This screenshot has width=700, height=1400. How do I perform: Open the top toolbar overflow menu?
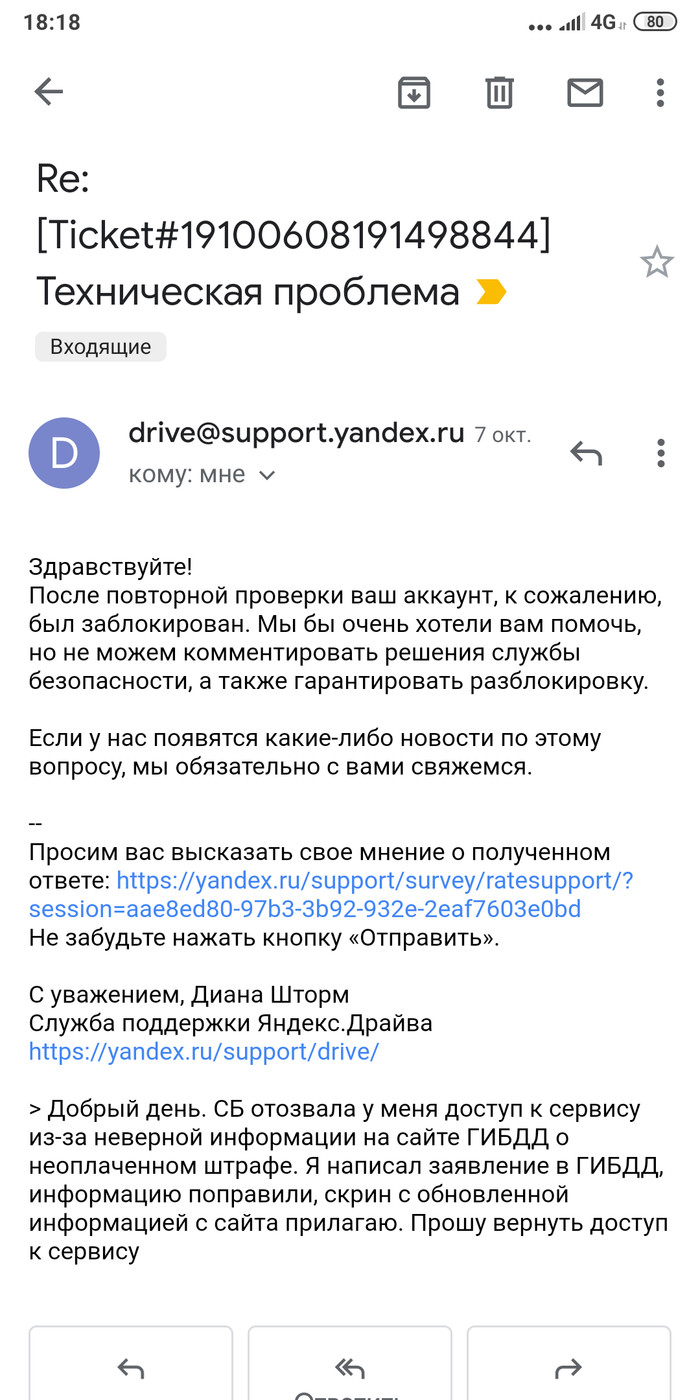pos(660,93)
